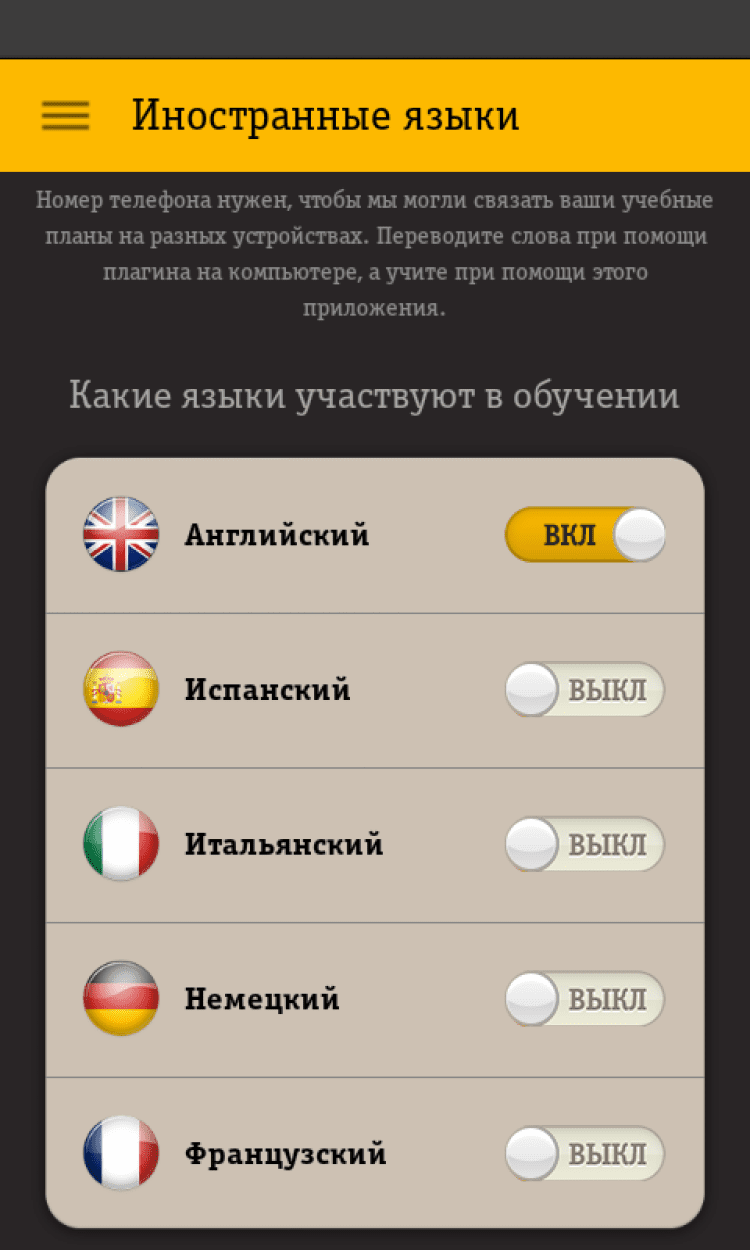The image size is (750, 1250).
Task: Toggle the Итальянский switch on
Action: click(x=585, y=844)
